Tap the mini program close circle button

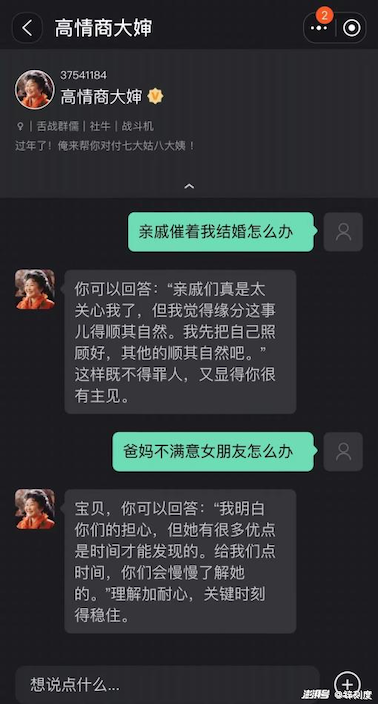pos(352,28)
